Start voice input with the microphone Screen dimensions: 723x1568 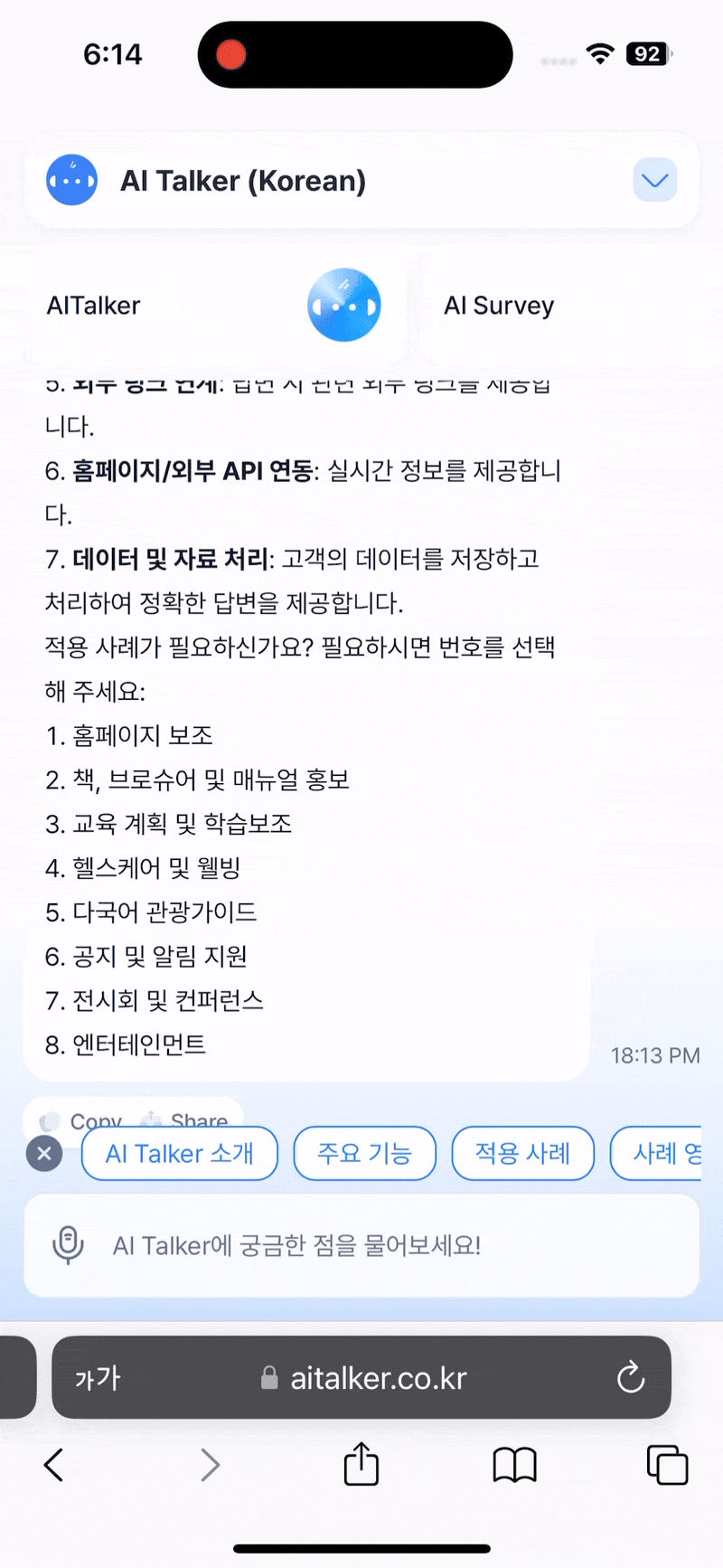[69, 1245]
